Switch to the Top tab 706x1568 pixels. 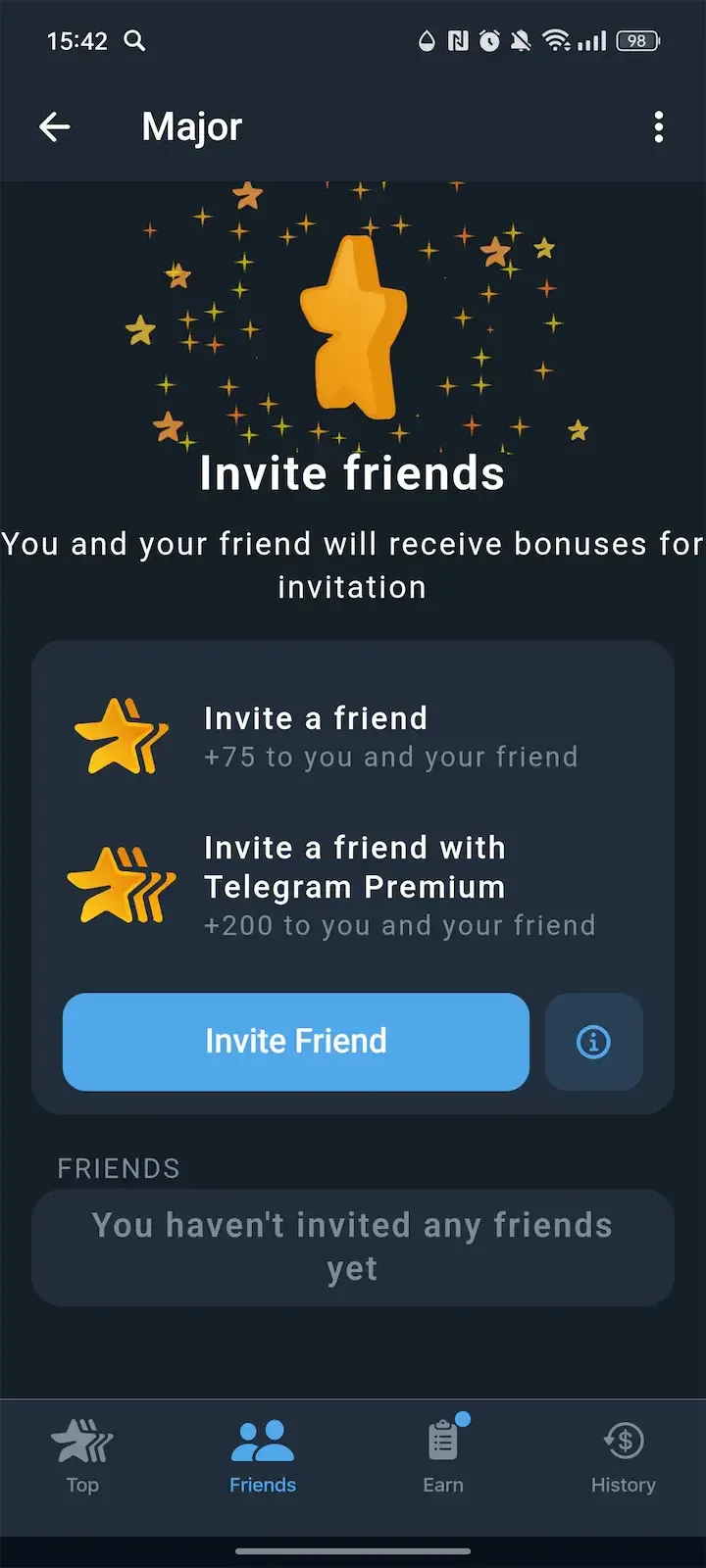(82, 1455)
